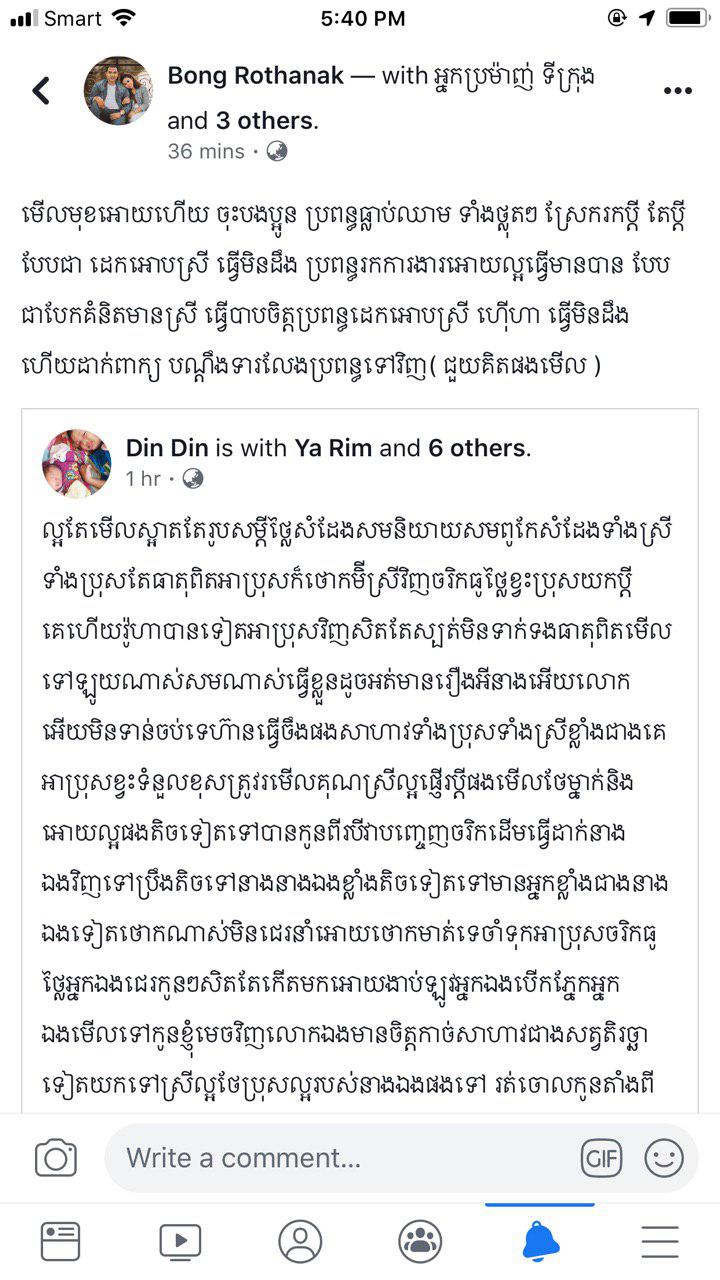Open Bong Rothanak's profile picture
720x1280 pixels.
click(x=118, y=91)
